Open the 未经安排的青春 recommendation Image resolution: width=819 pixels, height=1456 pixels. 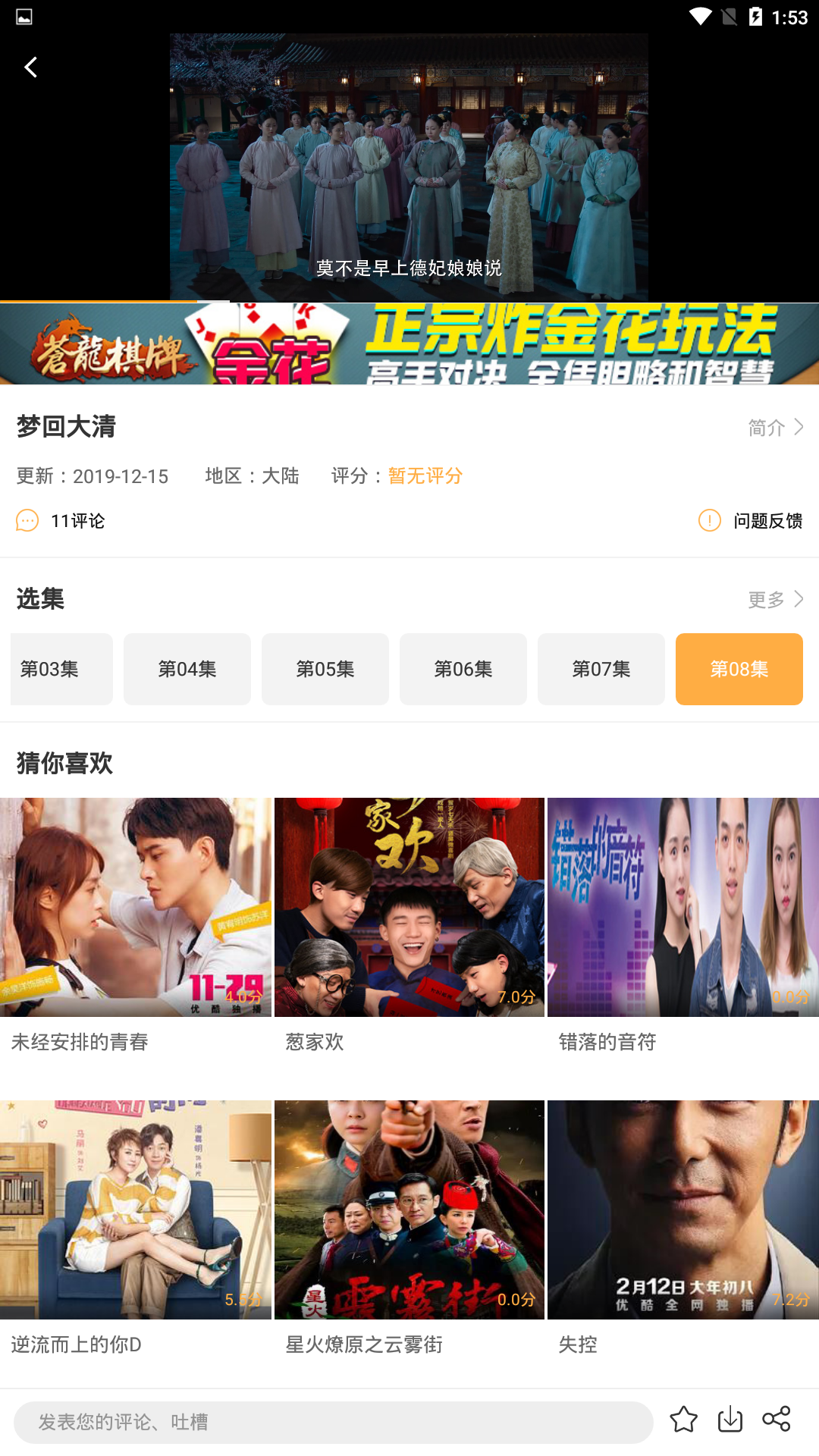[x=136, y=927]
